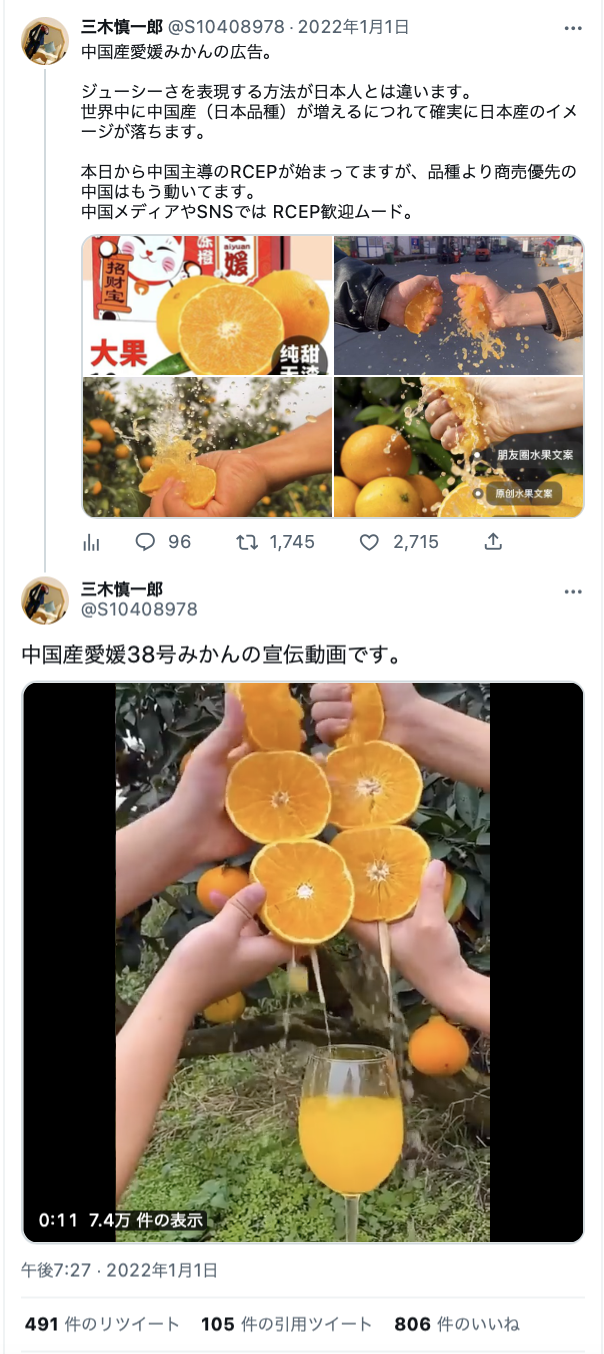
Task: View the 491 件のリツイート list
Action: click(102, 1324)
